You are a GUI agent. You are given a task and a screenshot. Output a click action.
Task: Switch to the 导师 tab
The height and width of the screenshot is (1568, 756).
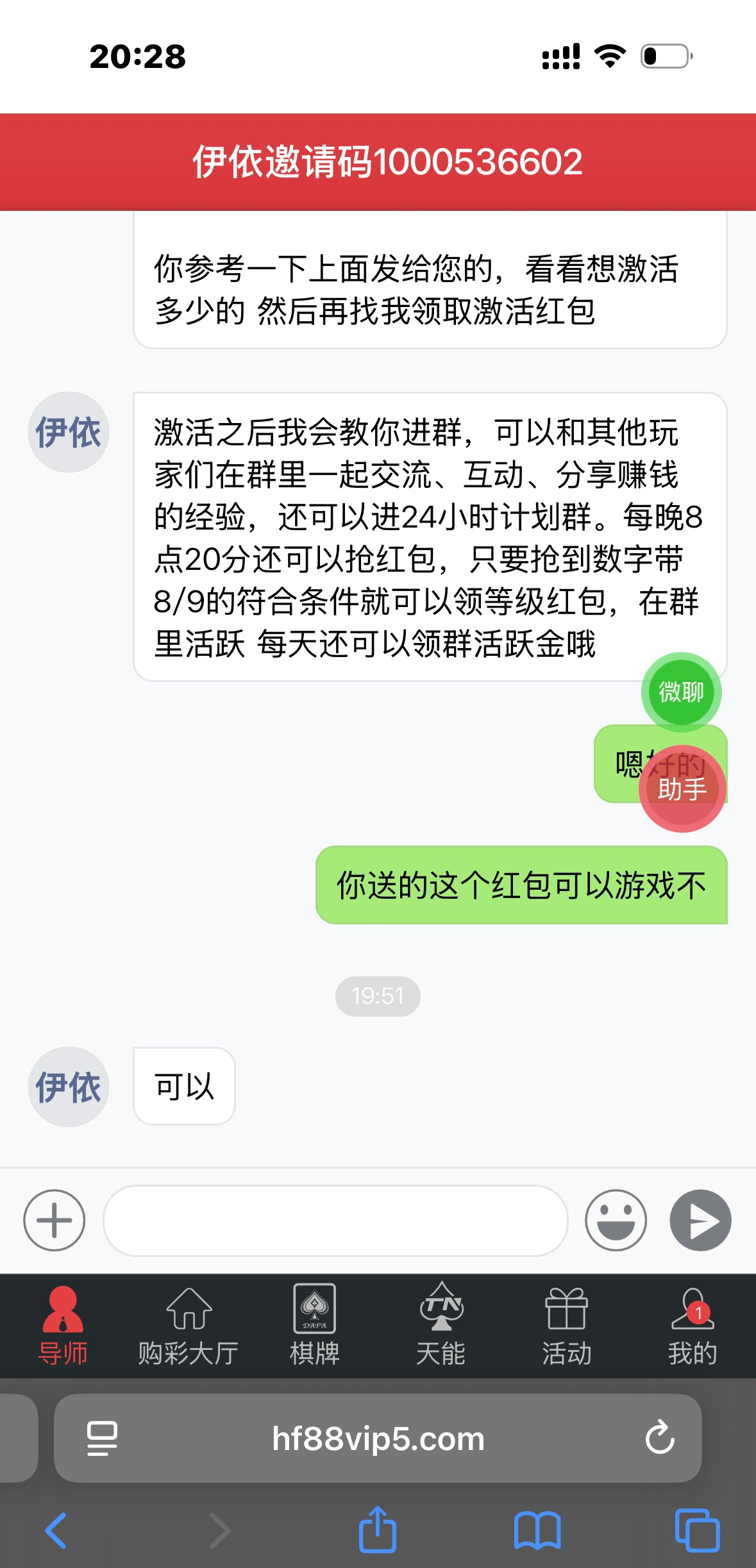[63, 1326]
